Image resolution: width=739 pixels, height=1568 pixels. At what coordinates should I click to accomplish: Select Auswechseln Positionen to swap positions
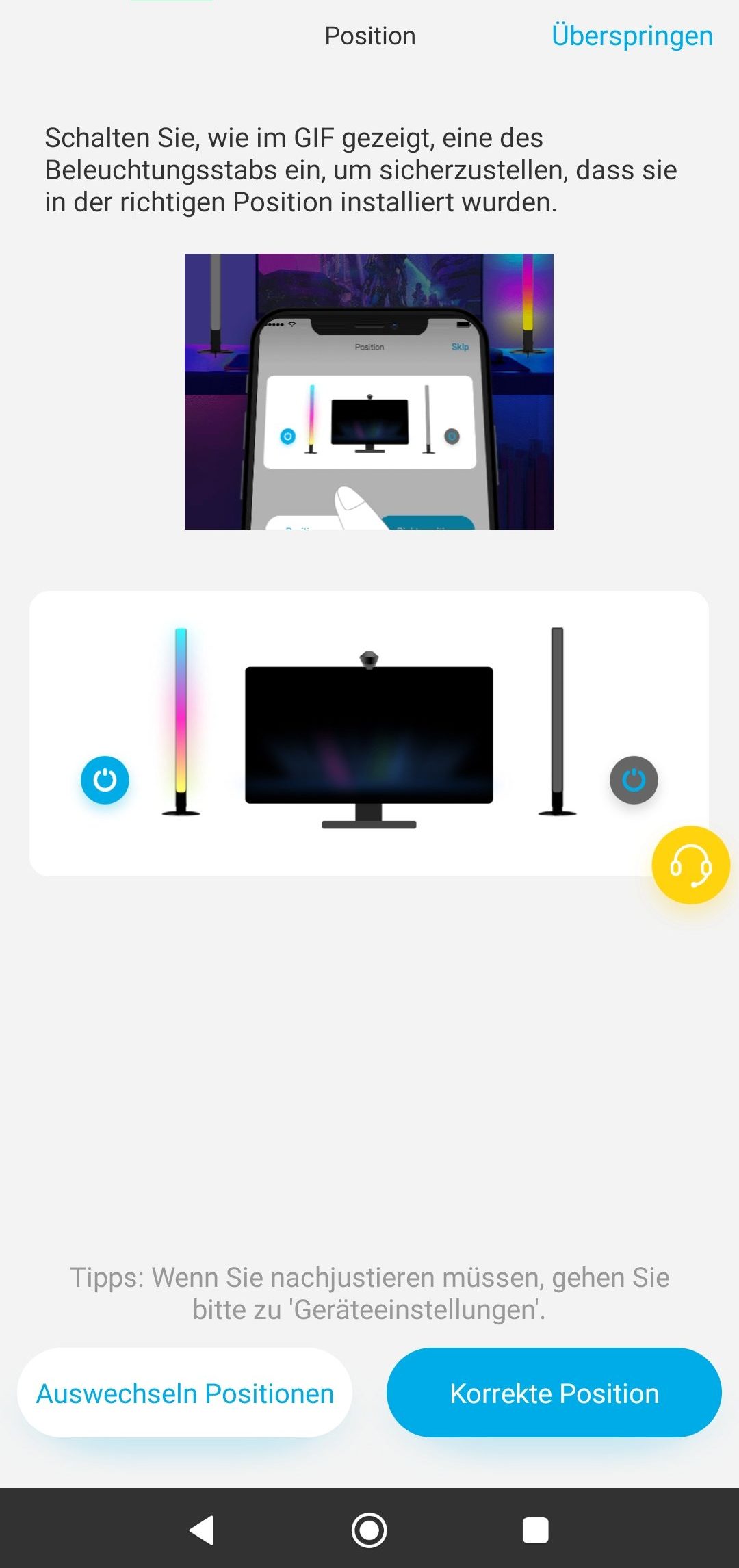click(185, 1393)
